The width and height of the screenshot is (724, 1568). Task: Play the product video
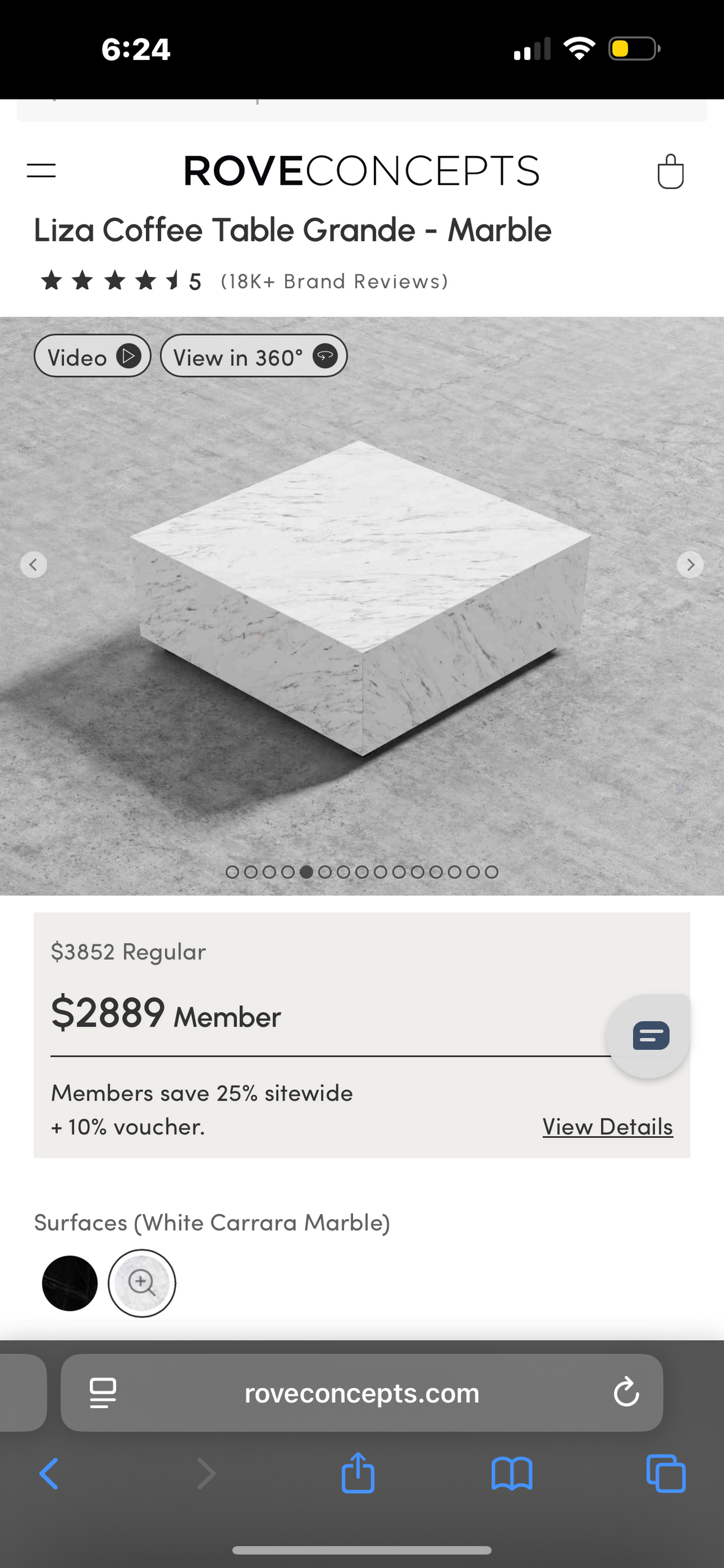[93, 356]
